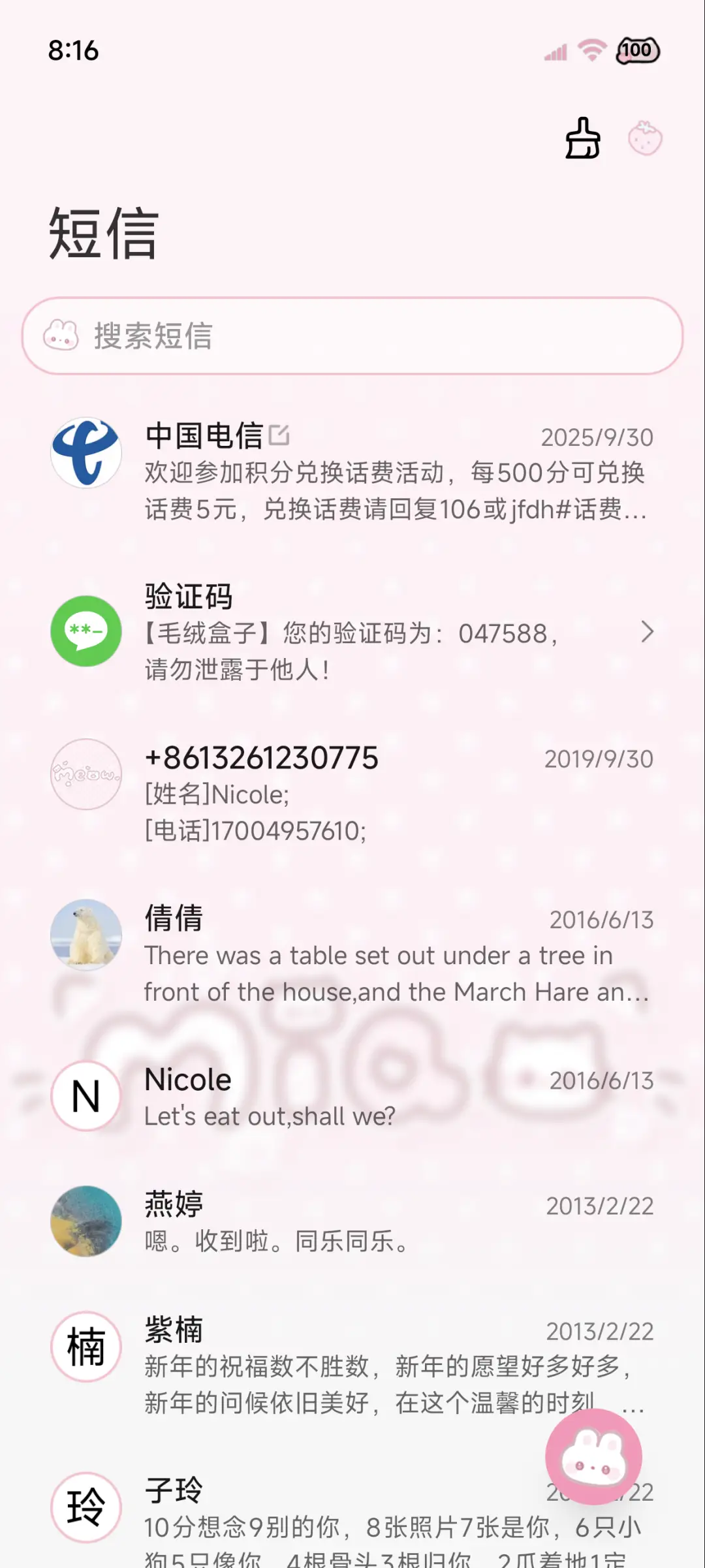Screen dimensions: 705x1568
Task: Click the compose/edit icon beside 中国电信
Action: coord(280,436)
